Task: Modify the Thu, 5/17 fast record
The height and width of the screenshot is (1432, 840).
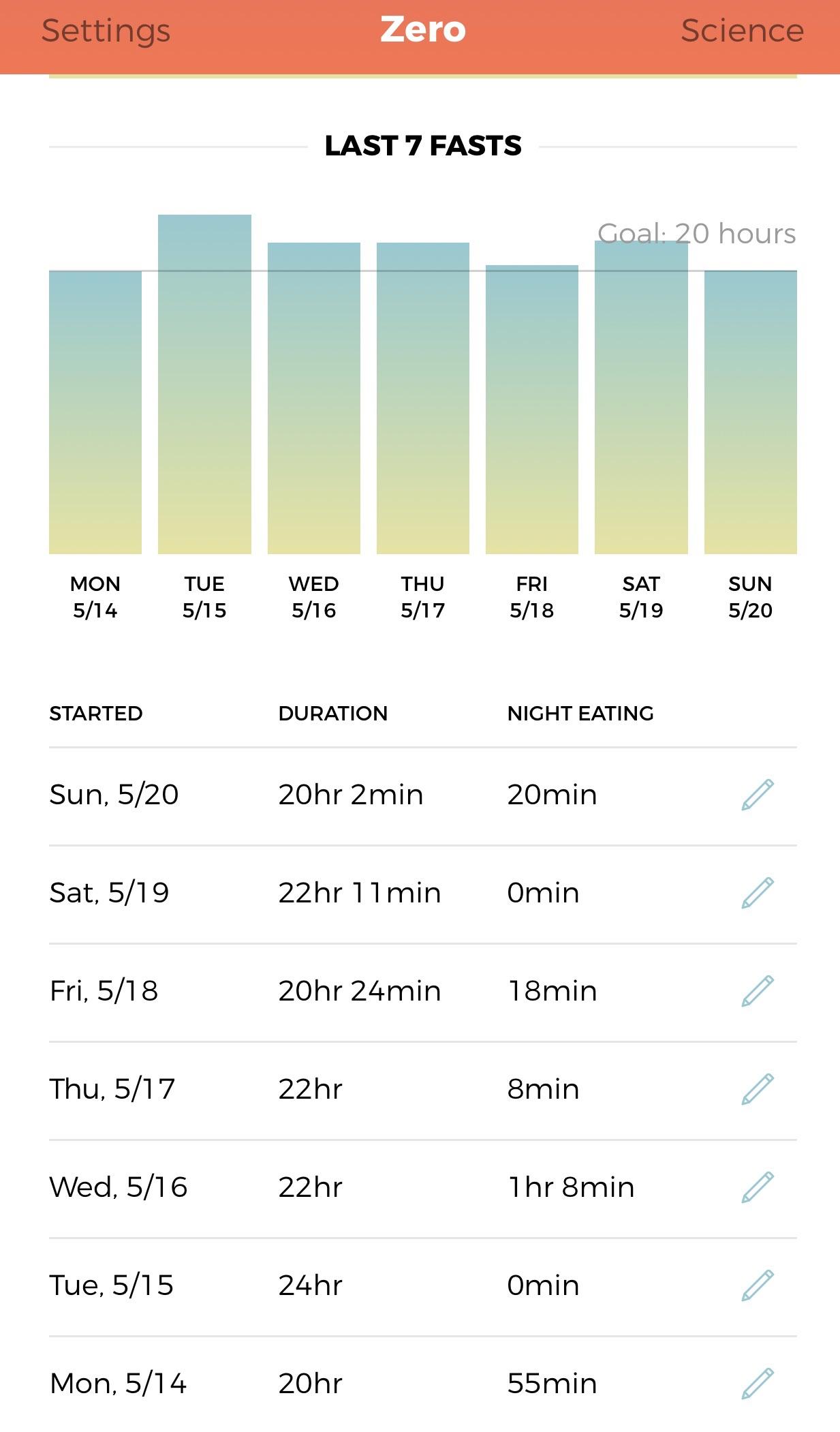Action: pos(757,1089)
